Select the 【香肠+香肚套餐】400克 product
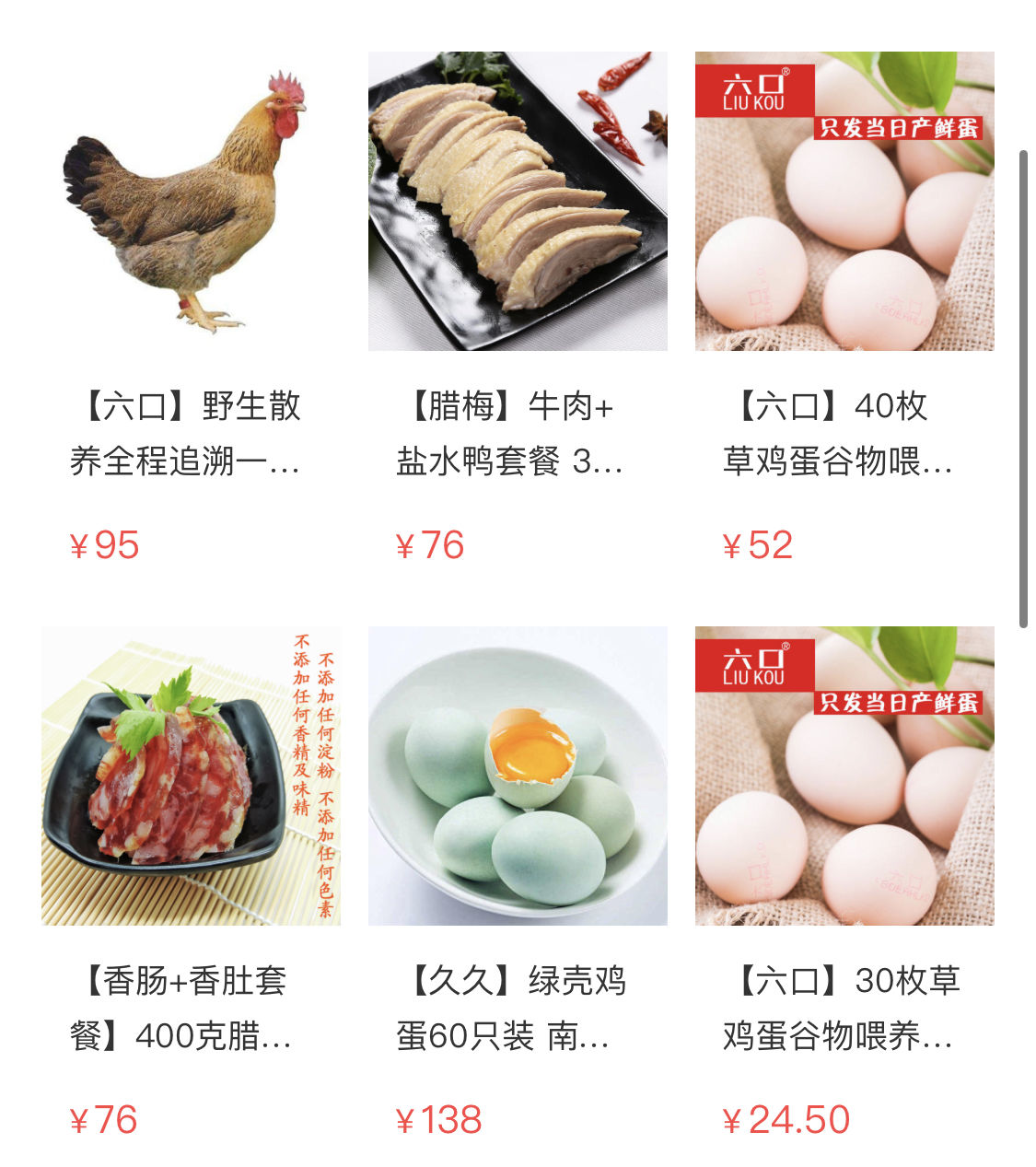Image resolution: width=1036 pixels, height=1167 pixels. click(x=191, y=776)
